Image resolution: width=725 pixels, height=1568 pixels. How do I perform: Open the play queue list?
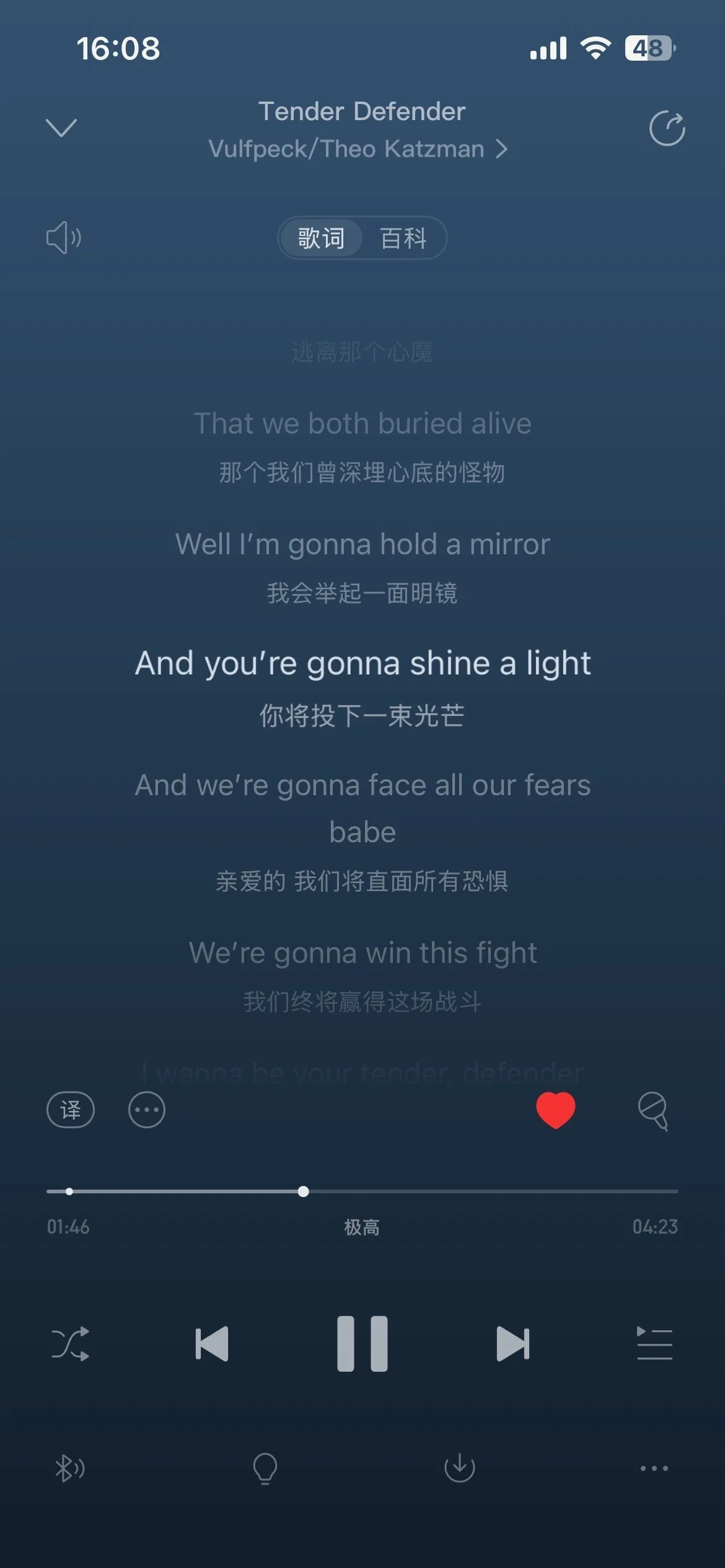(654, 1343)
